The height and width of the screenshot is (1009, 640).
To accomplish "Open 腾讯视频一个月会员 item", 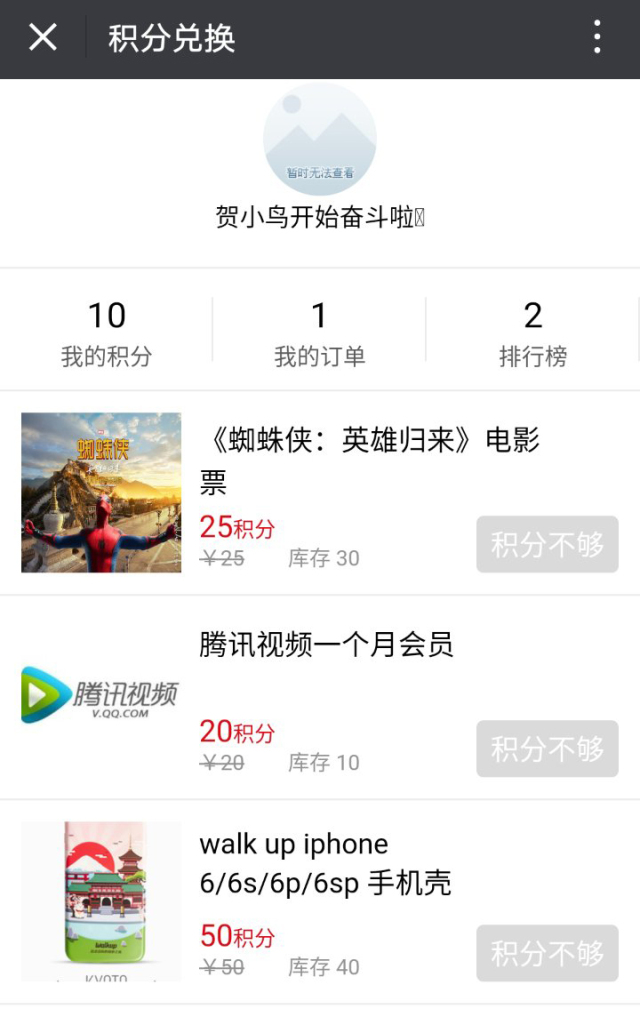I will pos(326,645).
